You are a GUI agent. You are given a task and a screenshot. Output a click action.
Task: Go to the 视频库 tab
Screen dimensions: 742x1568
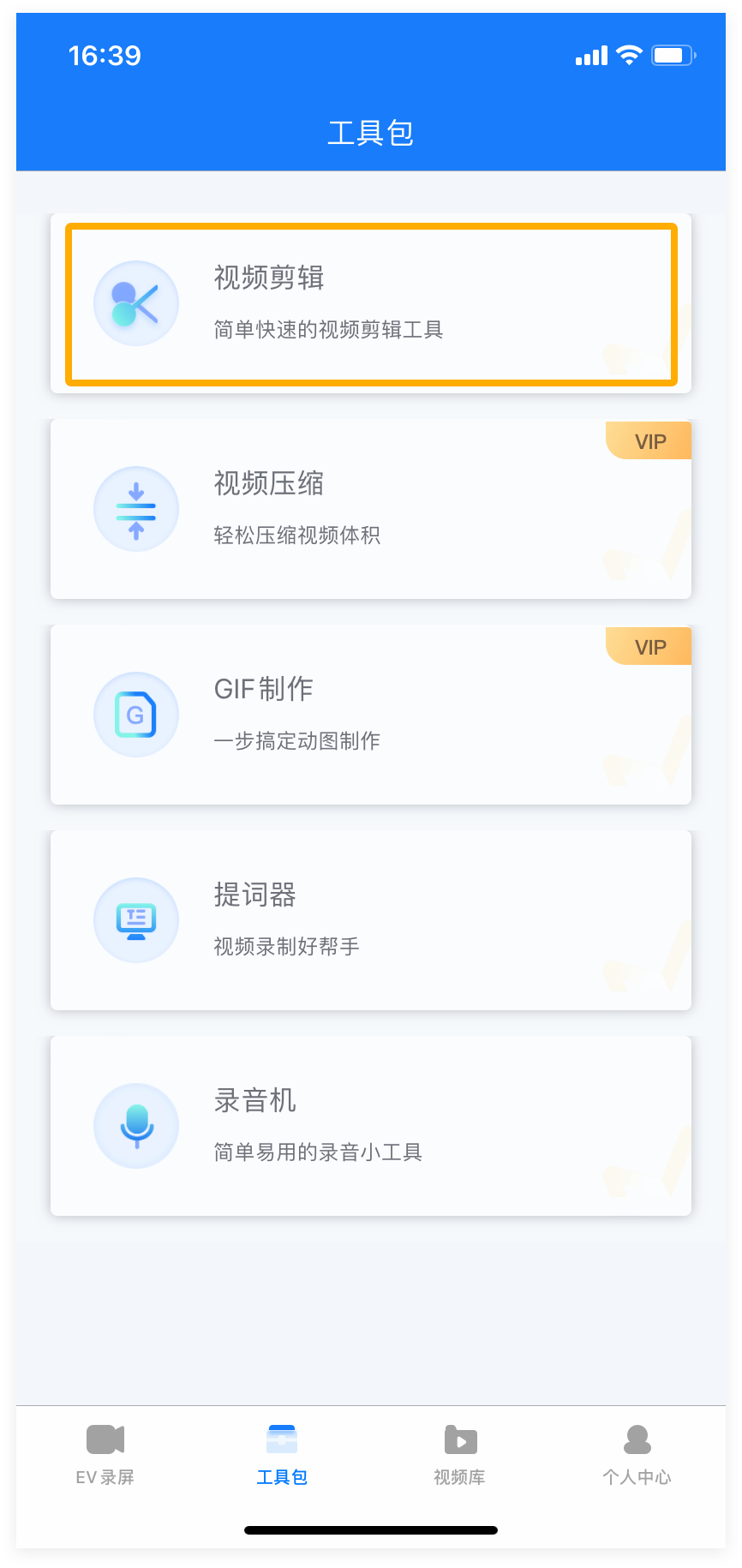[460, 1454]
